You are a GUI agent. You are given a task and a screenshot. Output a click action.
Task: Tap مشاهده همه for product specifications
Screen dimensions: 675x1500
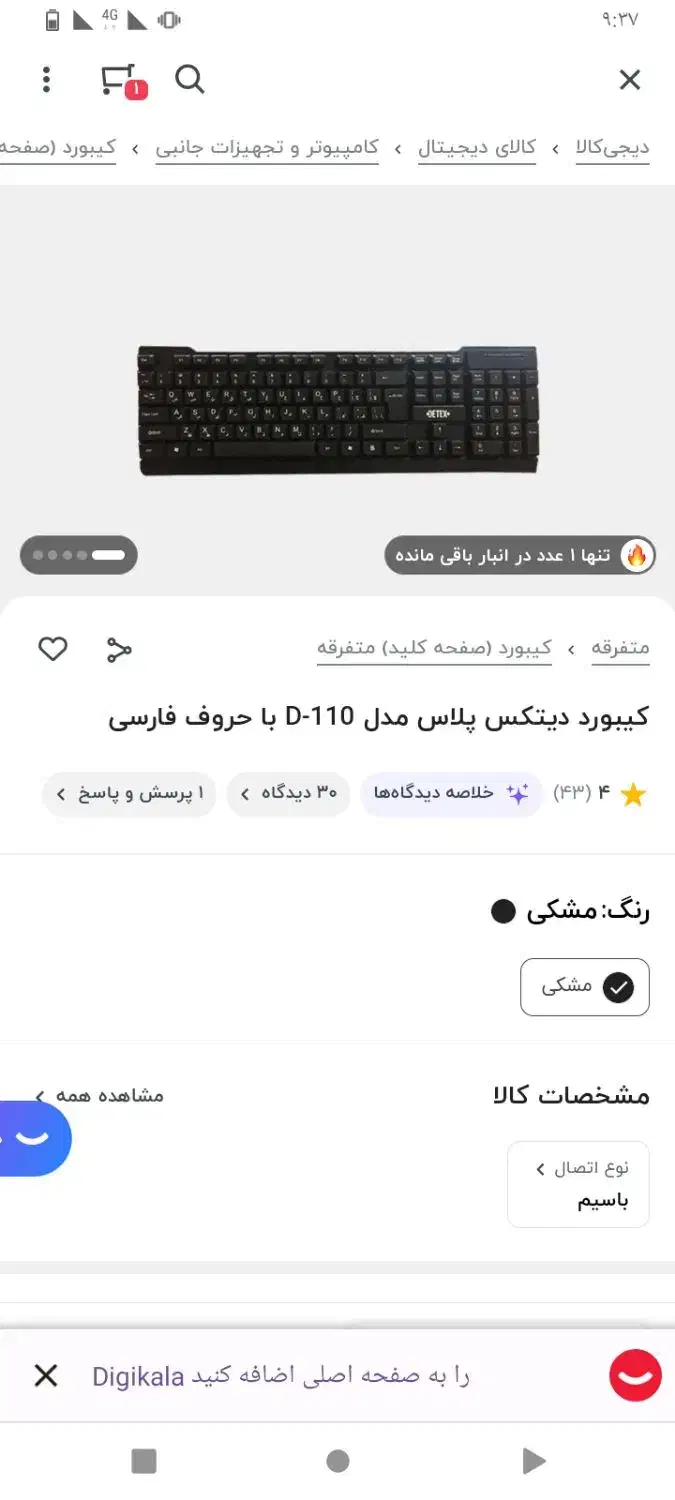pos(100,1095)
